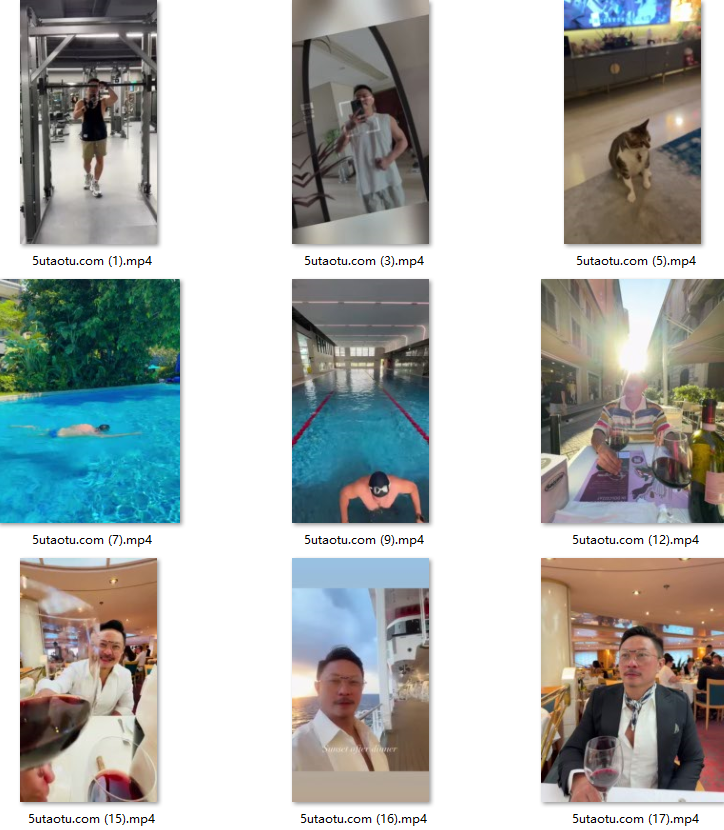
Task: Open video 5utaotu.com (1).mp4
Action: click(89, 122)
